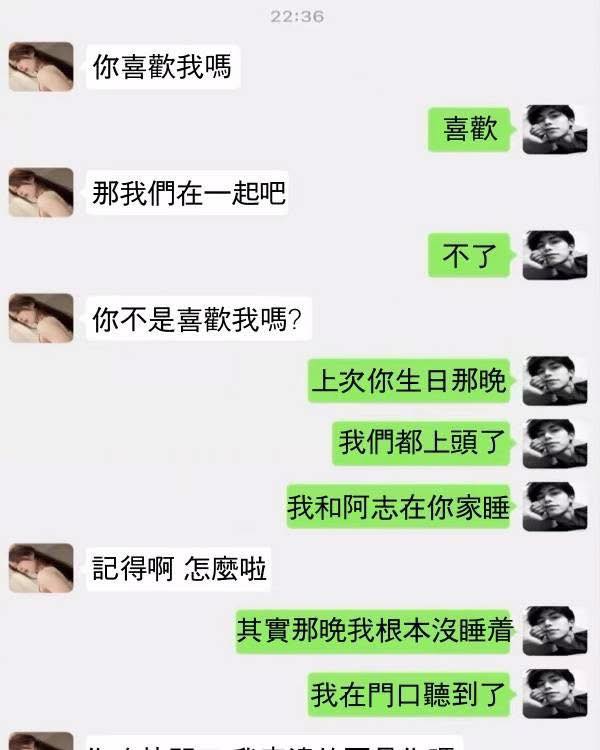Open sender's avatar beside 你喜歡我嗎
Viewport: 600px width, 750px height.
(41, 67)
